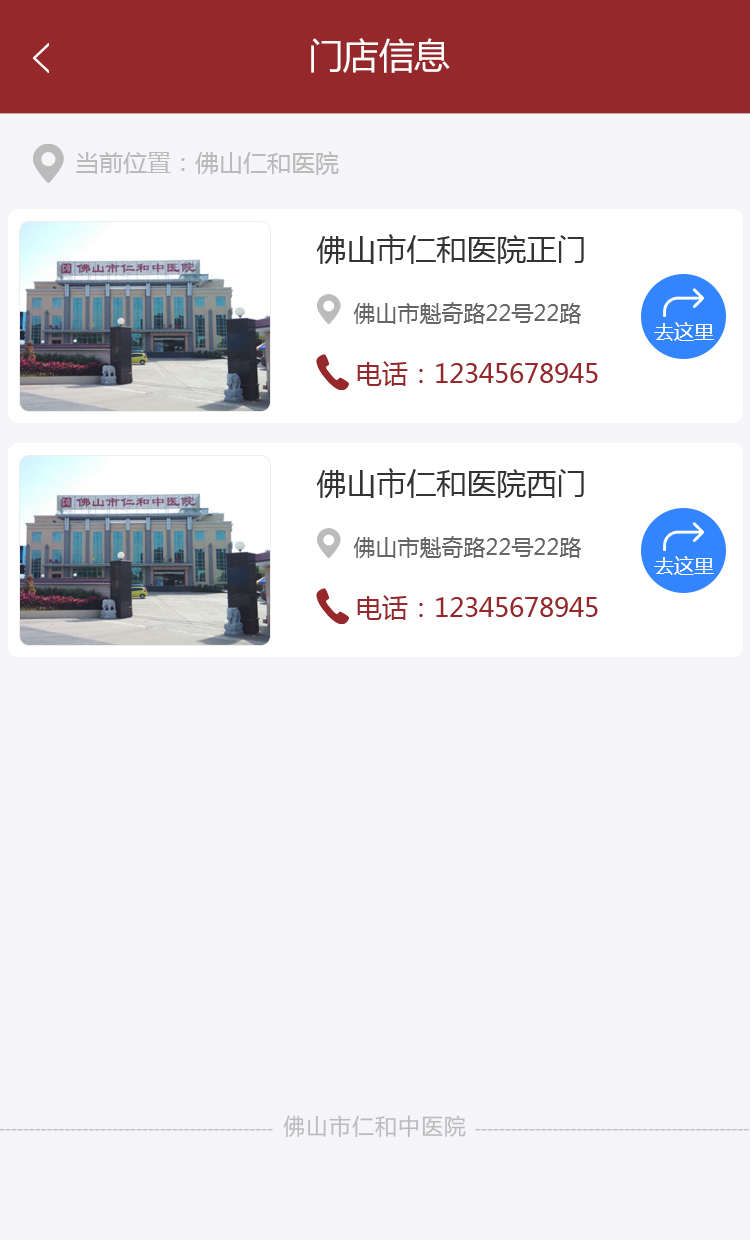This screenshot has width=750, height=1240.
Task: Open the 佛山市仁和医院西门 store photo
Action: pos(145,550)
